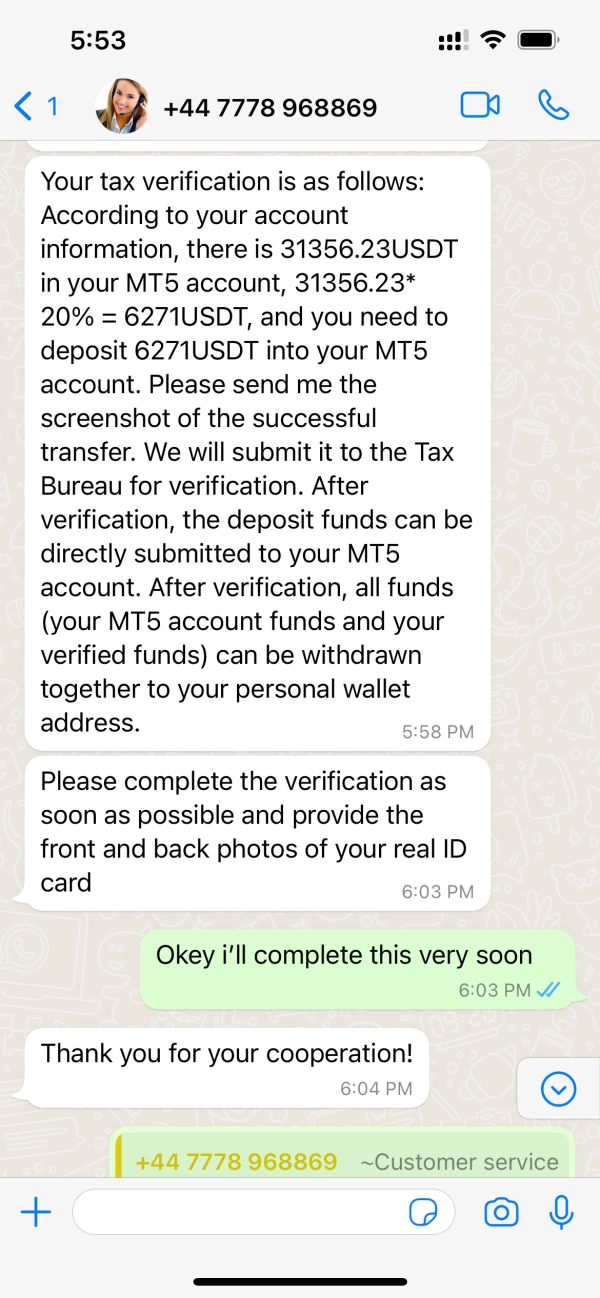Tap the message input field

(264, 1213)
